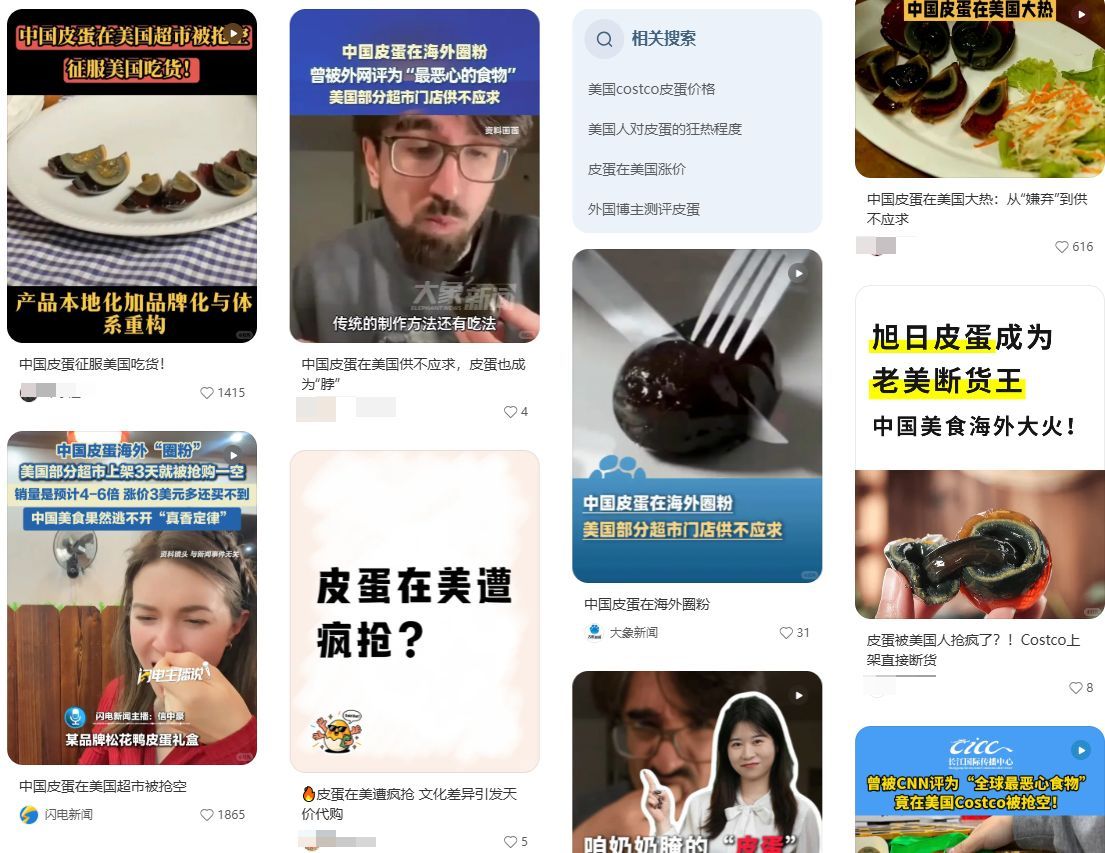The image size is (1105, 853).
Task: Like the 大象新闻 post with 31 likes
Action: 786,633
